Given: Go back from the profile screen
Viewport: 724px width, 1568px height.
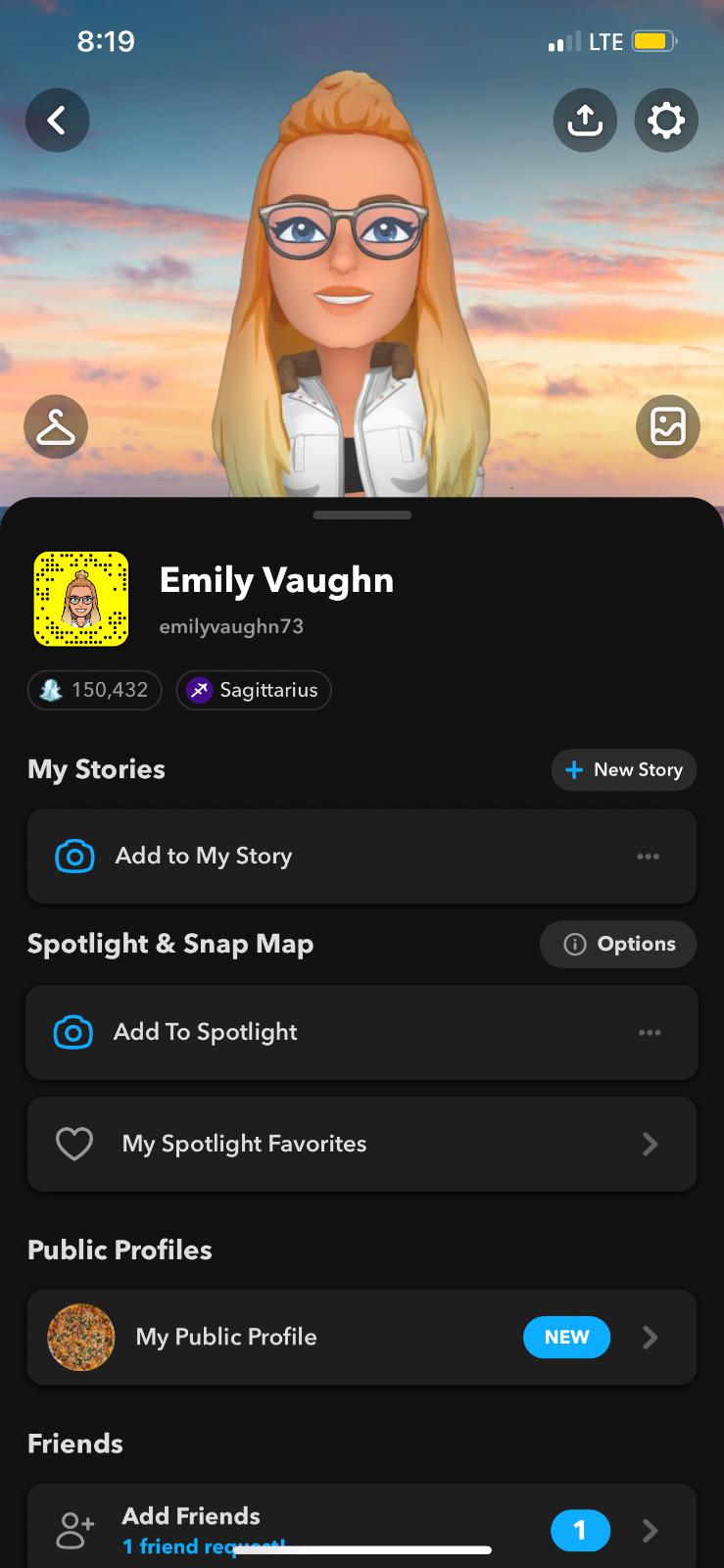Looking at the screenshot, I should (57, 121).
